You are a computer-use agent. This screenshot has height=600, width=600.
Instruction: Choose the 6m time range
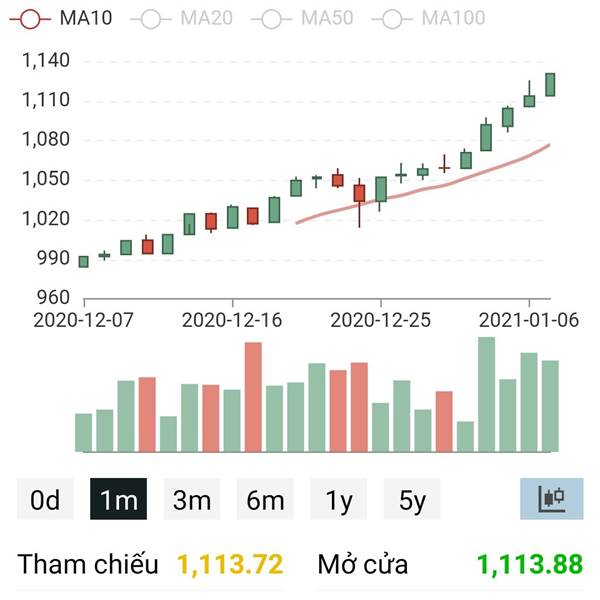pyautogui.click(x=265, y=499)
